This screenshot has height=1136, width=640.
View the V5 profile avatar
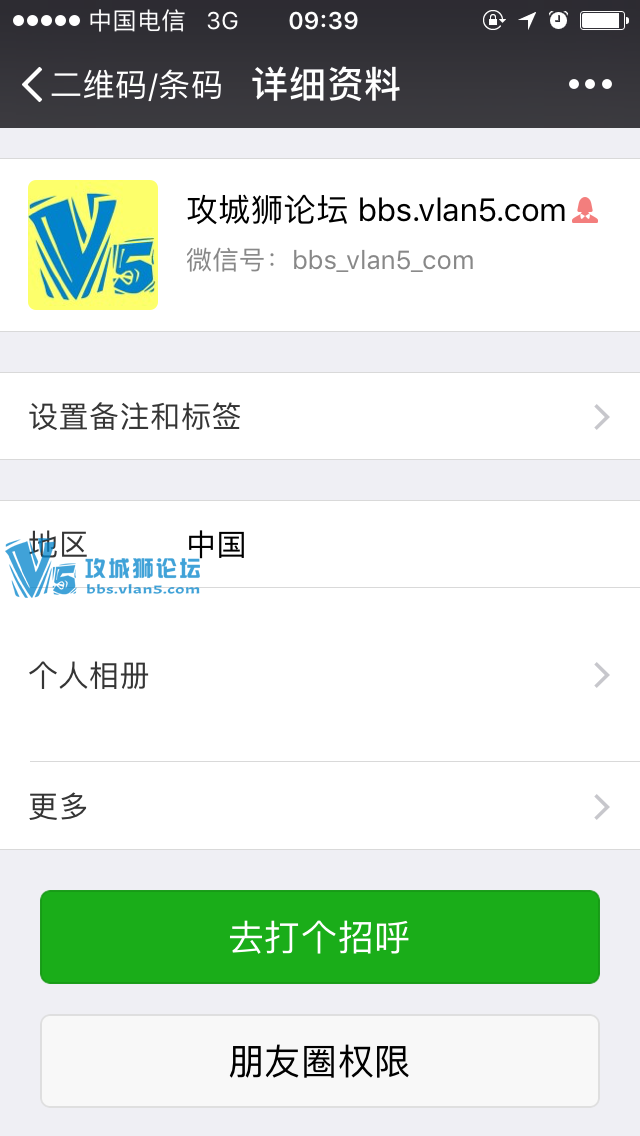point(93,245)
